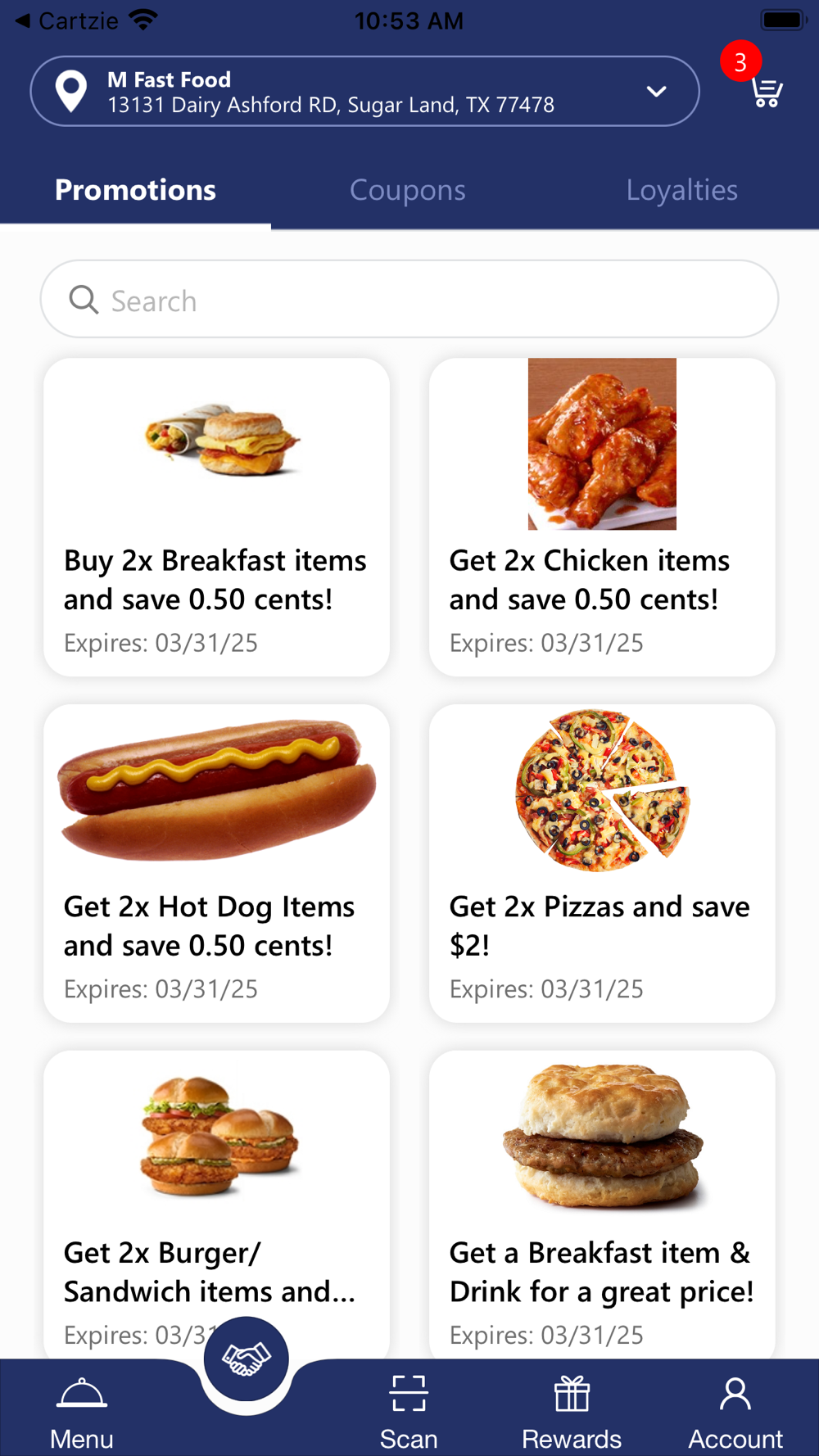819x1456 pixels.
Task: Expand the M Fast Food location dropdown
Action: [656, 91]
